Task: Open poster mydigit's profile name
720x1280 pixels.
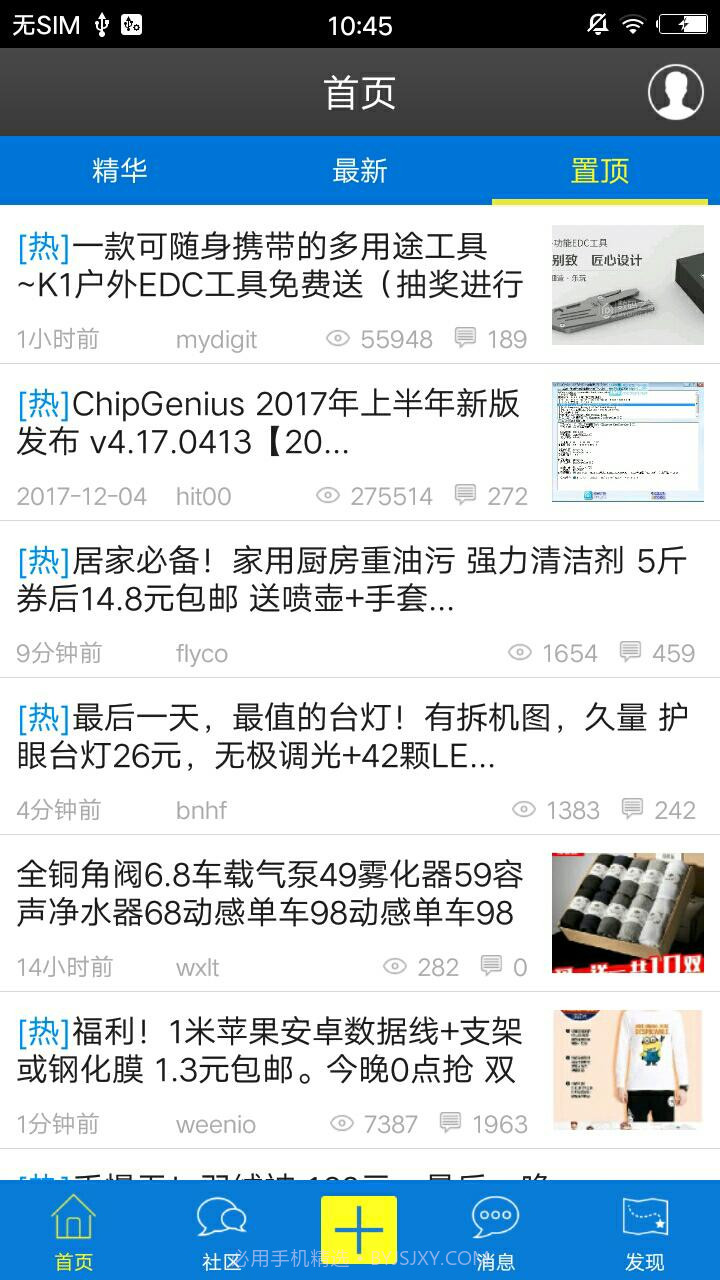Action: point(216,340)
